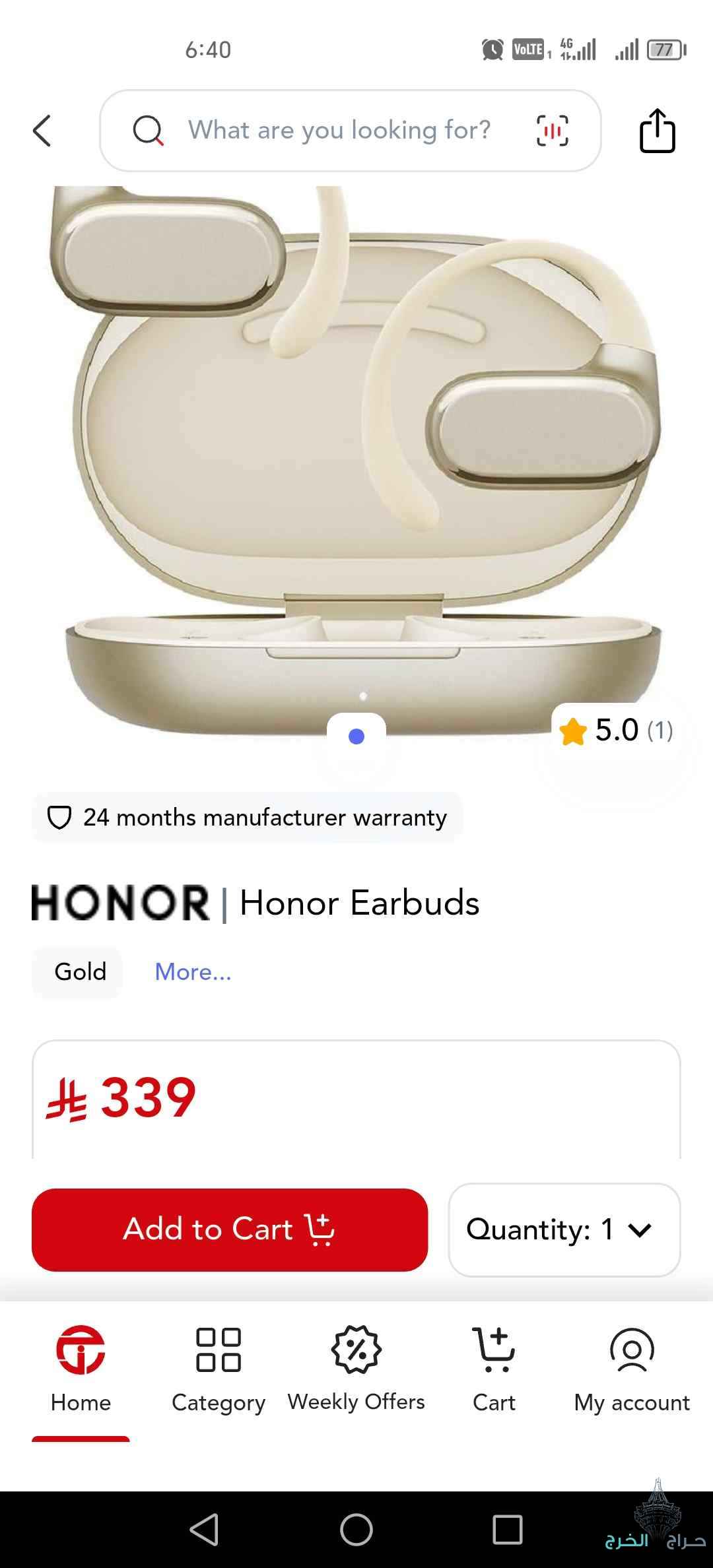Share this Honor Earbuds product

[x=657, y=131]
